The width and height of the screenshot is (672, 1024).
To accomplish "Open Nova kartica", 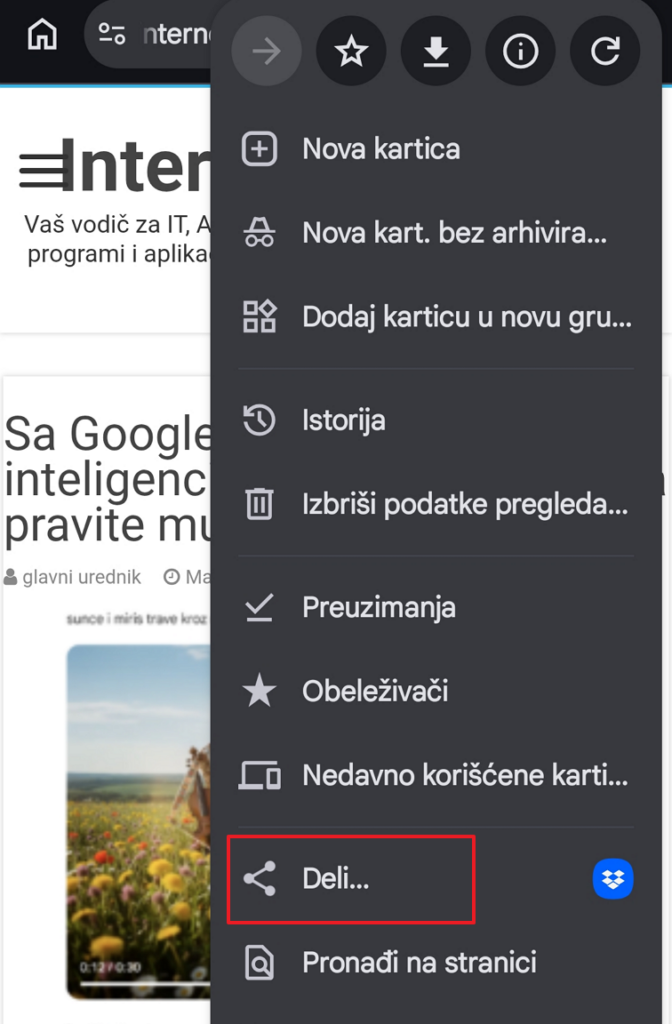I will click(380, 149).
